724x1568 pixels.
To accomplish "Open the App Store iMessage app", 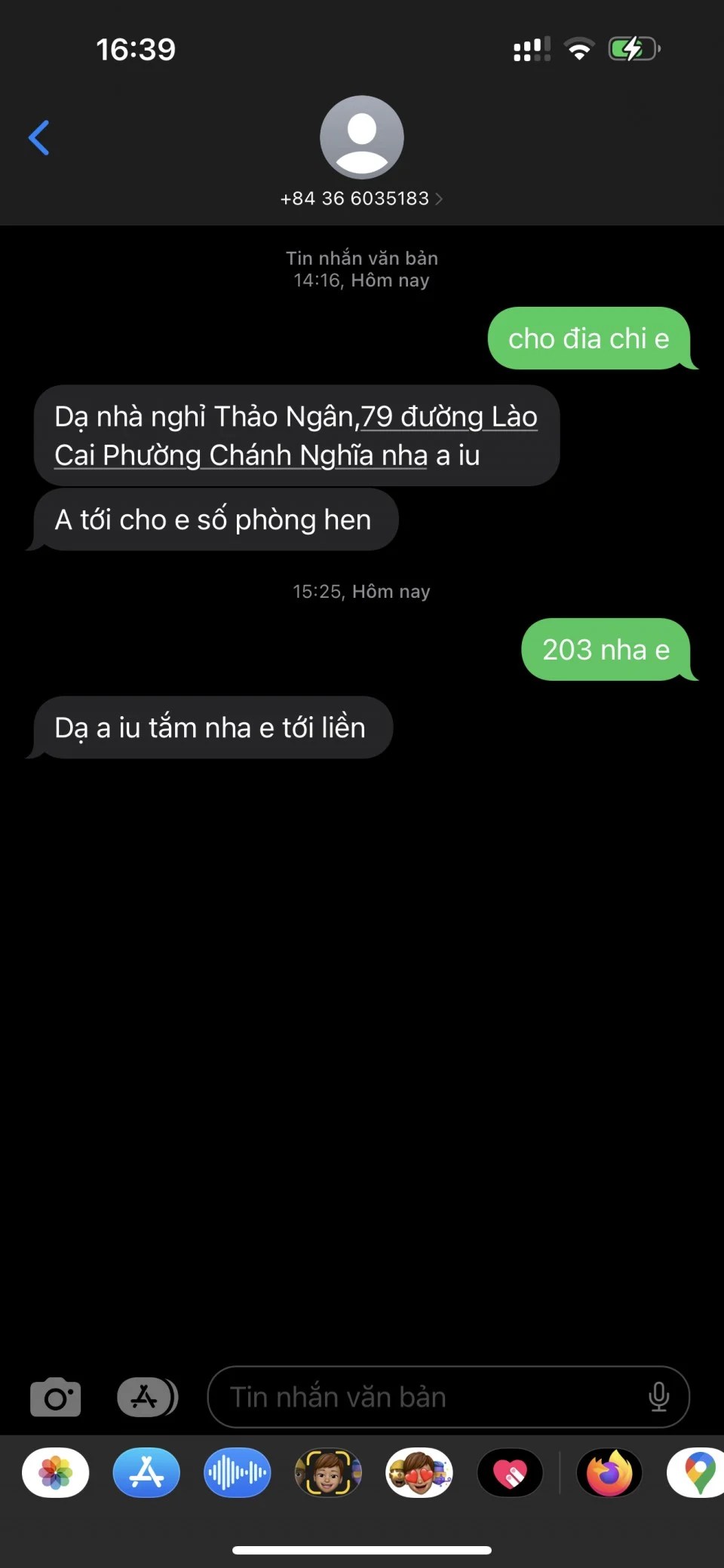I will tap(146, 1472).
